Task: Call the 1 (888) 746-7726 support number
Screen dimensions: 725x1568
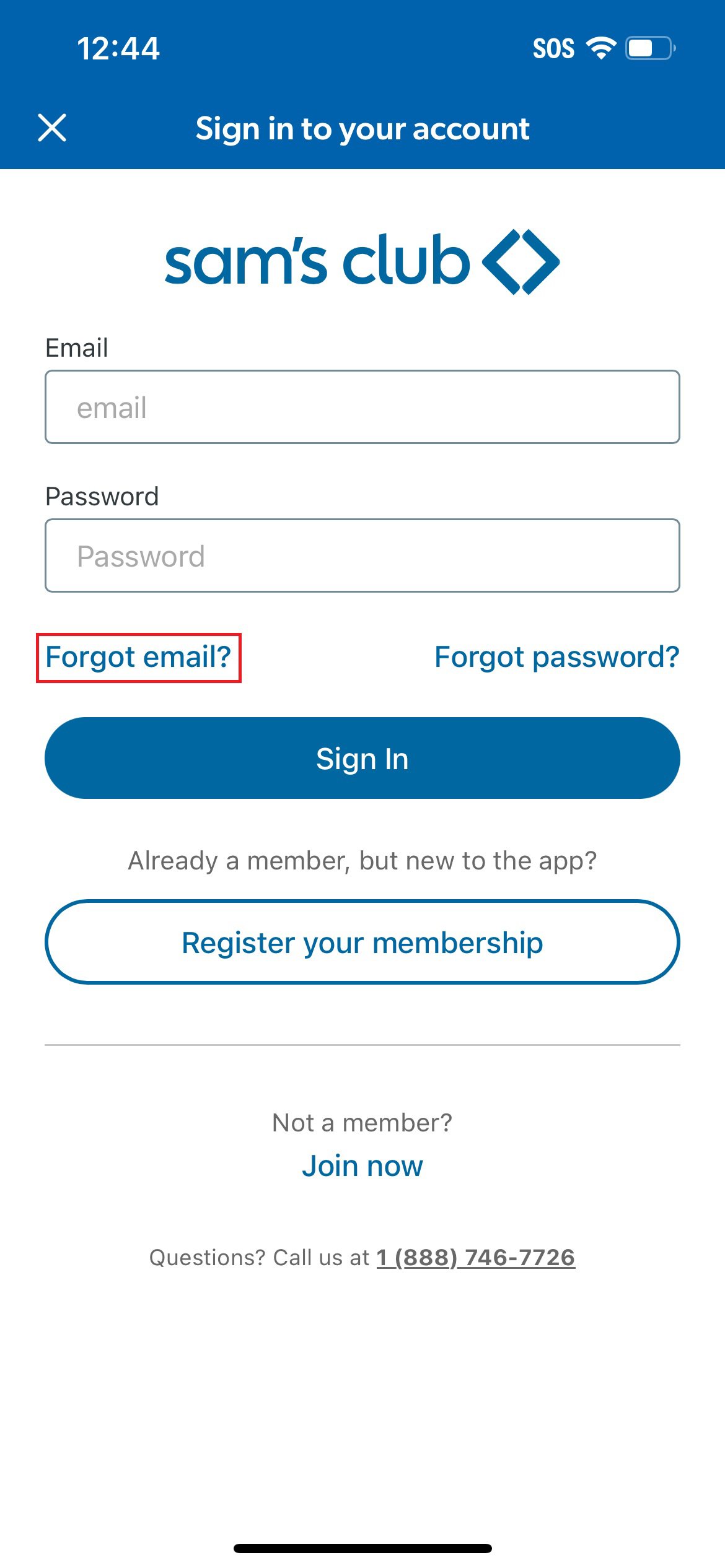Action: click(x=475, y=1258)
